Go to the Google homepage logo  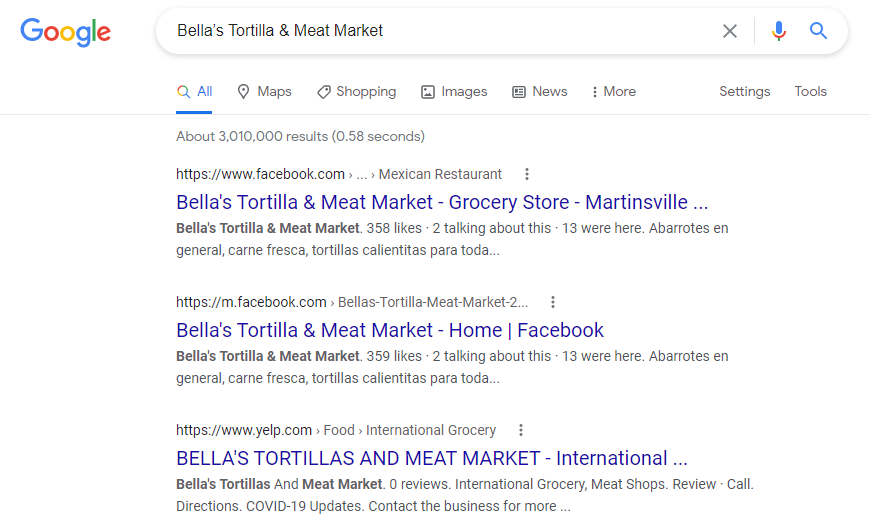coord(66,32)
